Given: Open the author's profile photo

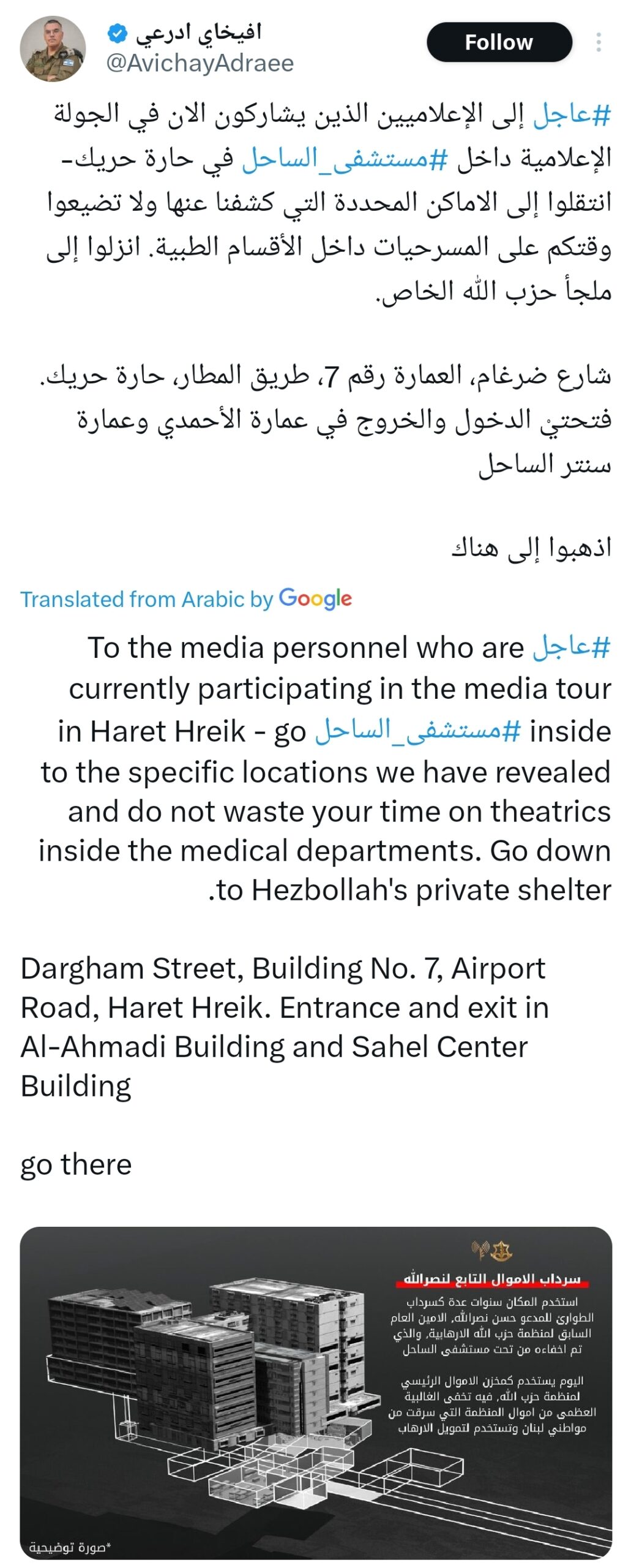Looking at the screenshot, I should (53, 49).
